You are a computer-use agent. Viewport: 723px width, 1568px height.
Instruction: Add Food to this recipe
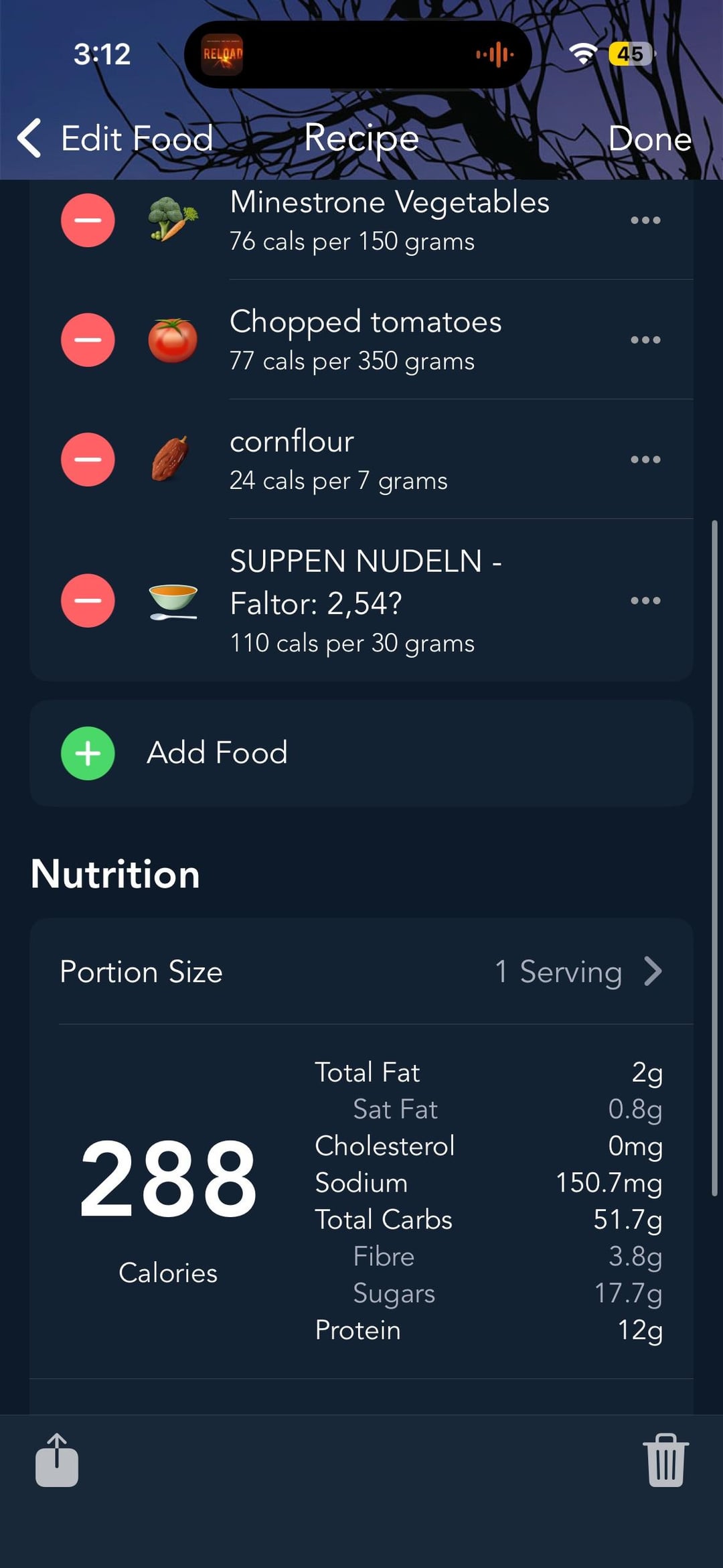(x=217, y=753)
